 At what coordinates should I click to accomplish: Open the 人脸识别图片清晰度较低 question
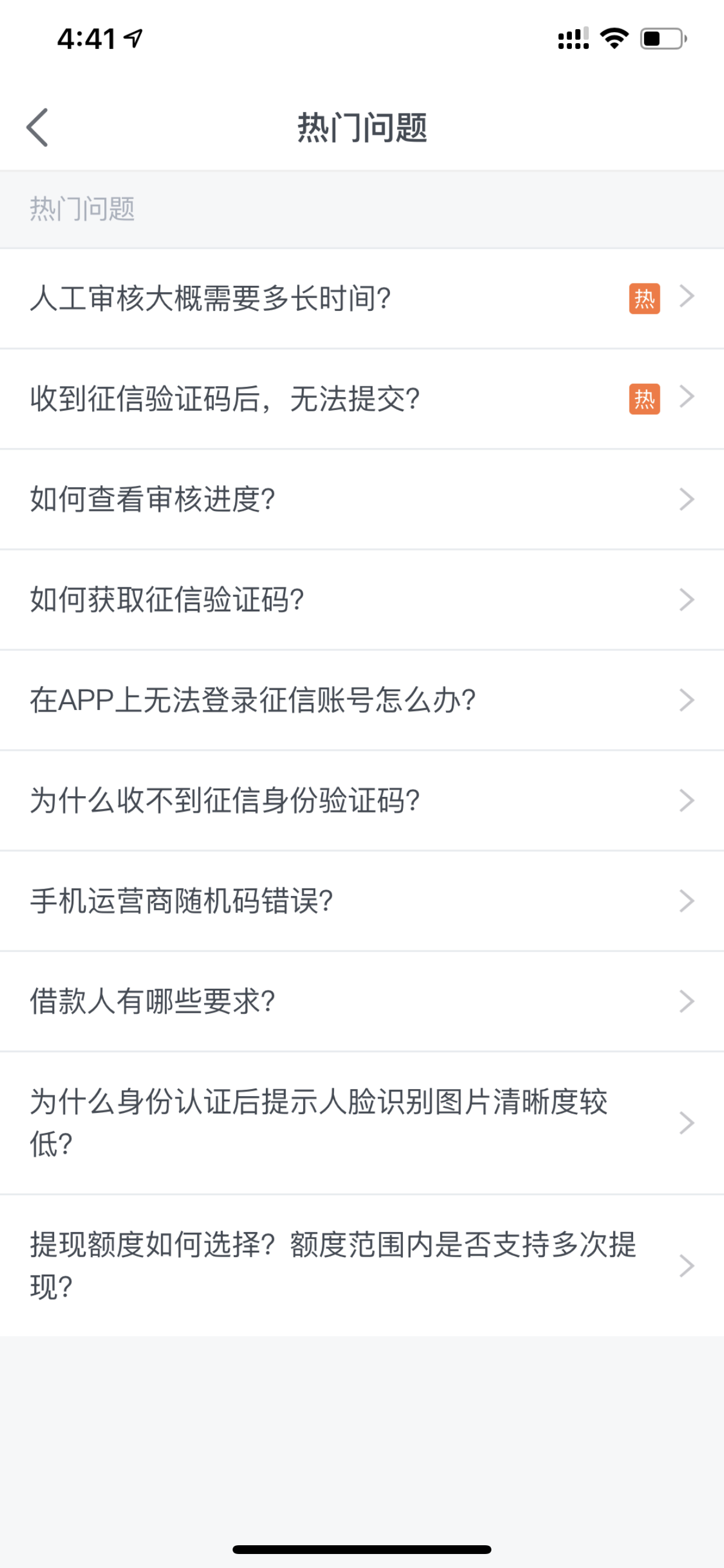pos(362,1123)
